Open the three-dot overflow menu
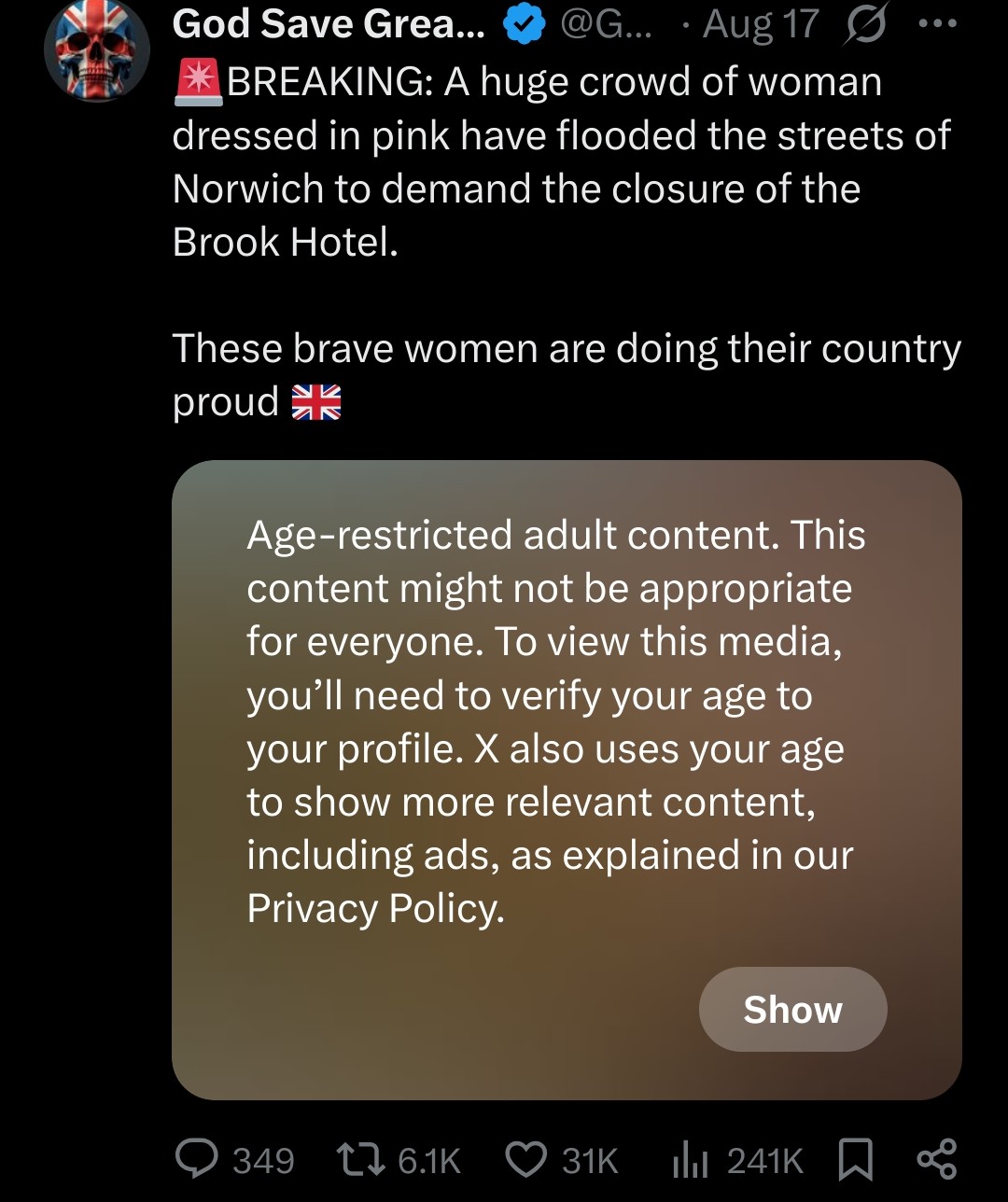The height and width of the screenshot is (1202, 1008). point(936,24)
